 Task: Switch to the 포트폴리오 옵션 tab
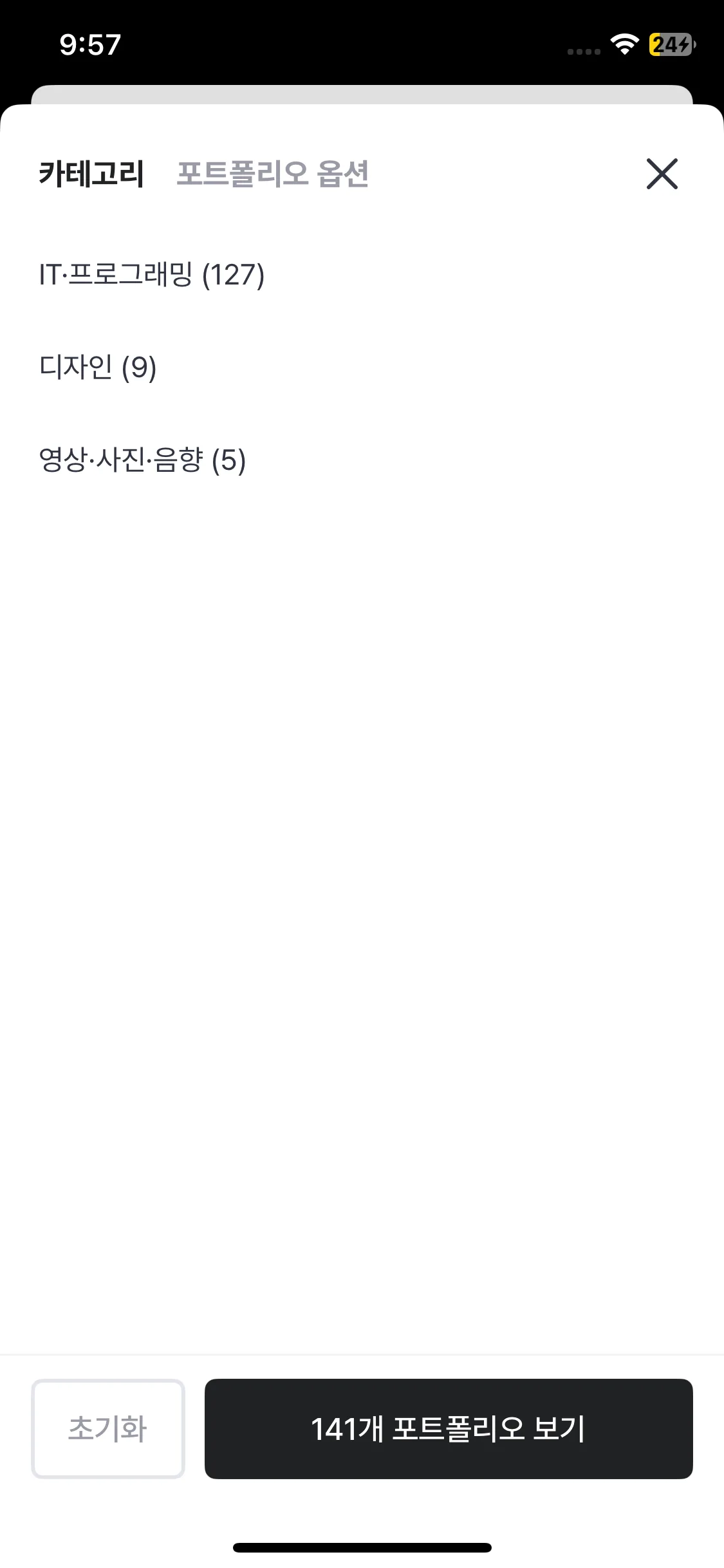(x=272, y=174)
